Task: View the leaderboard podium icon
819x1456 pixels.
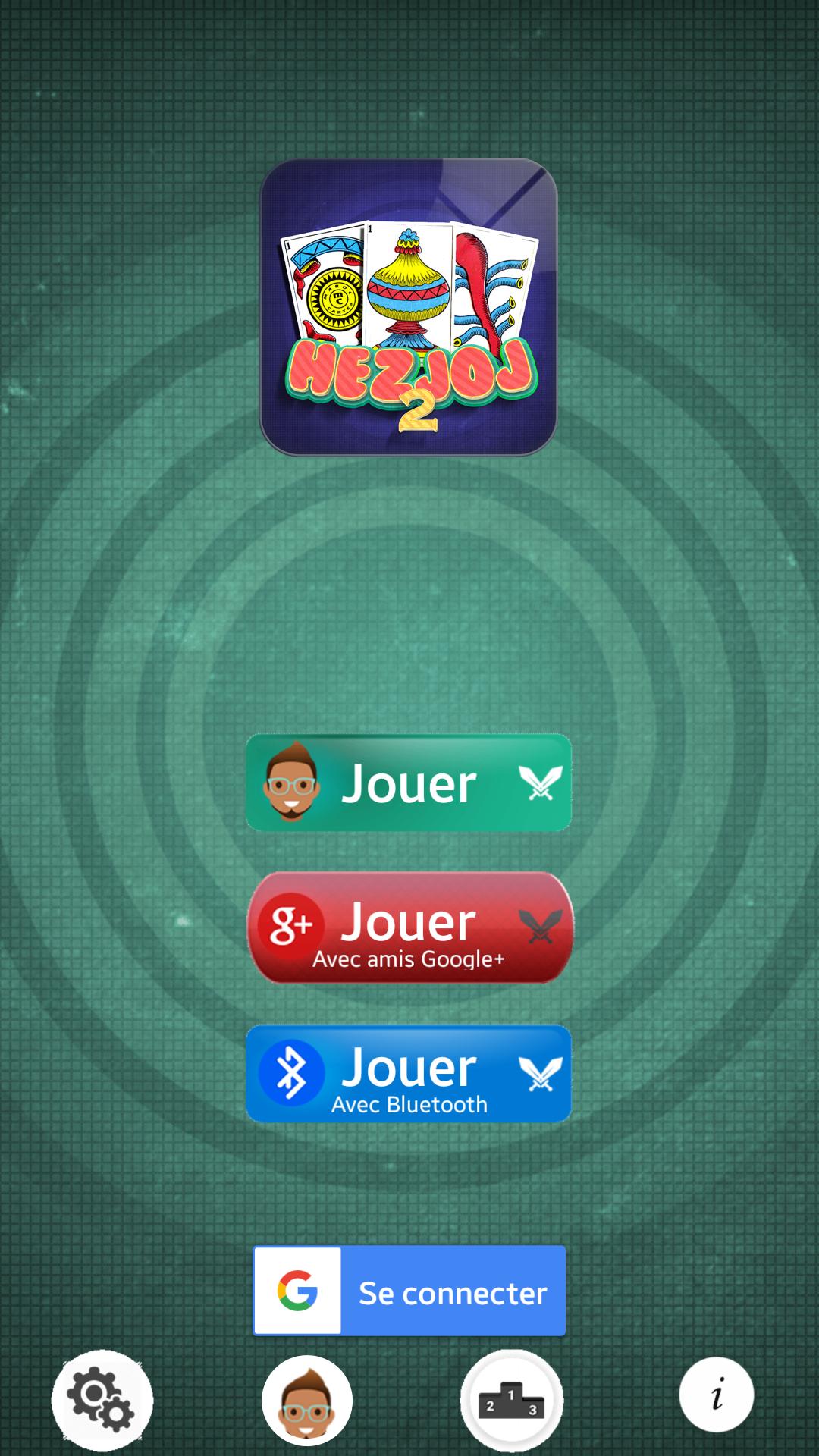Action: click(x=512, y=1401)
